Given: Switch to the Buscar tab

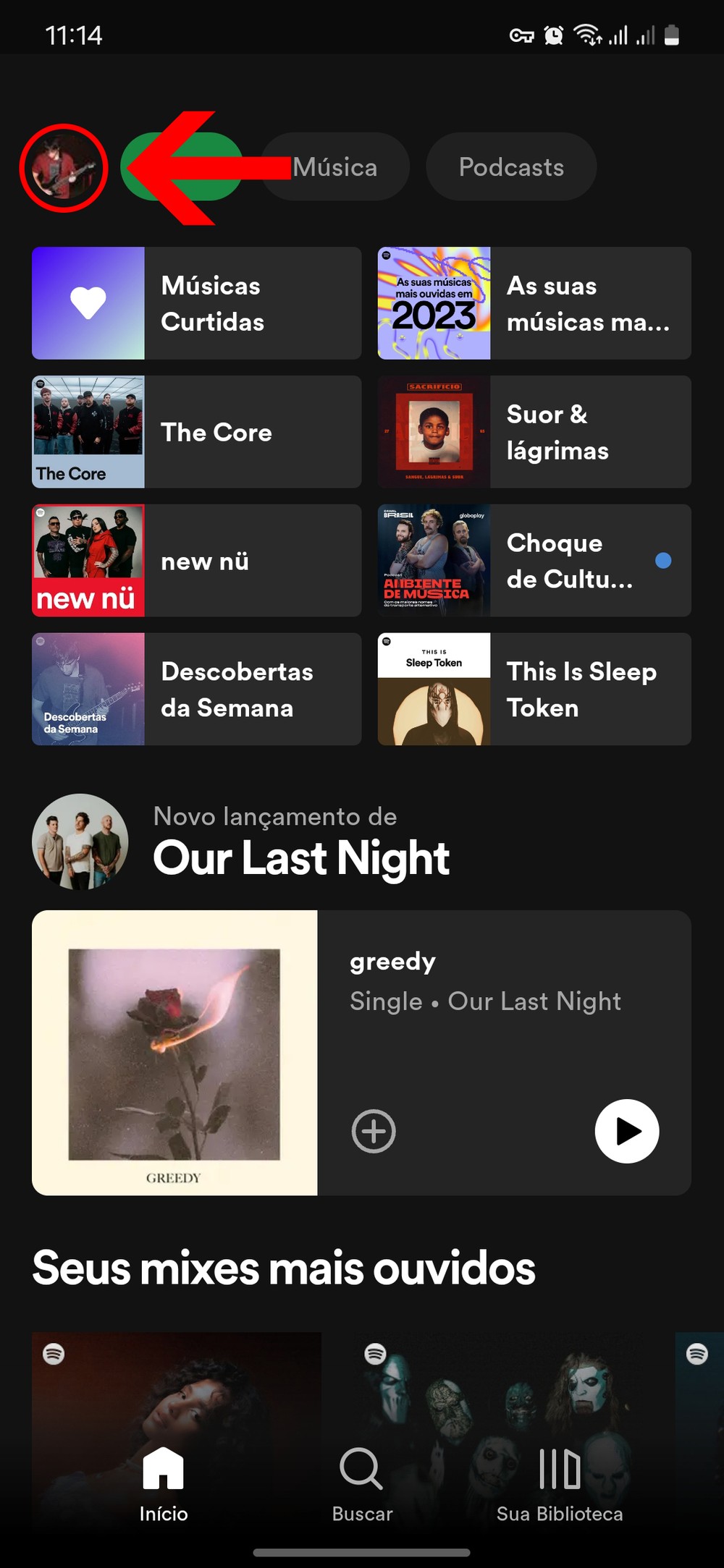Looking at the screenshot, I should coord(362,1485).
